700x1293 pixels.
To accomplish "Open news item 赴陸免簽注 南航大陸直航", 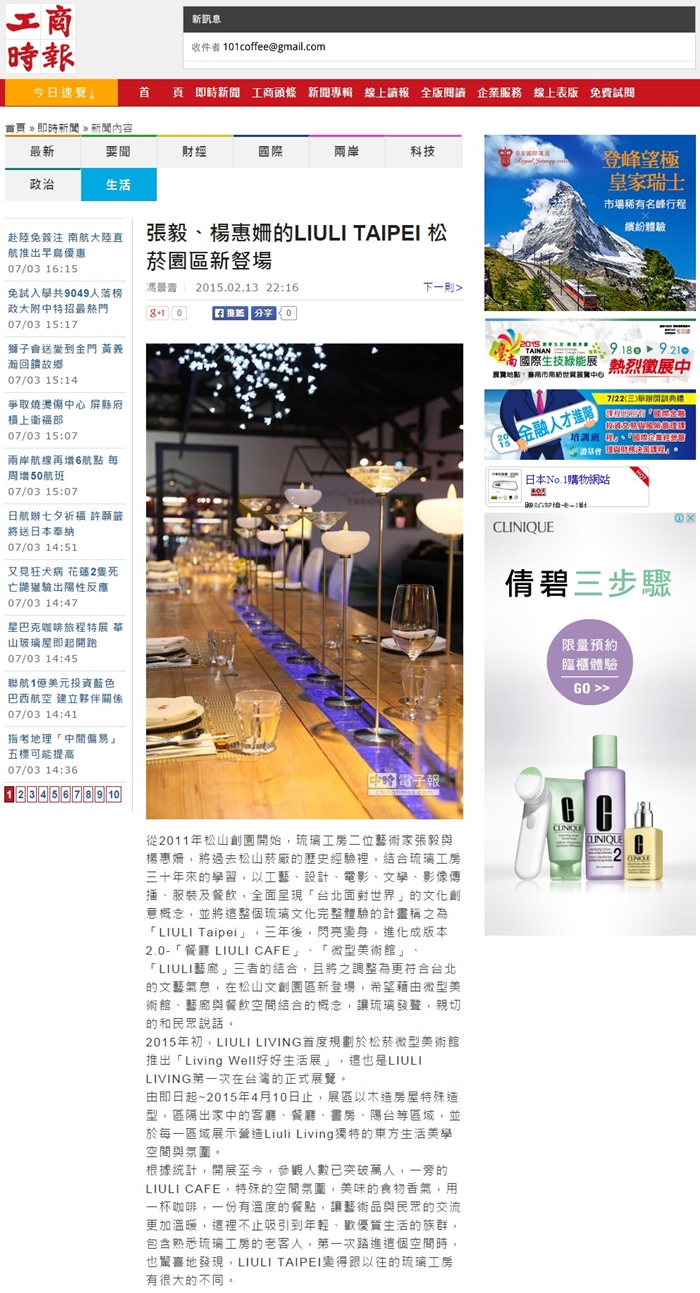I will (x=65, y=245).
